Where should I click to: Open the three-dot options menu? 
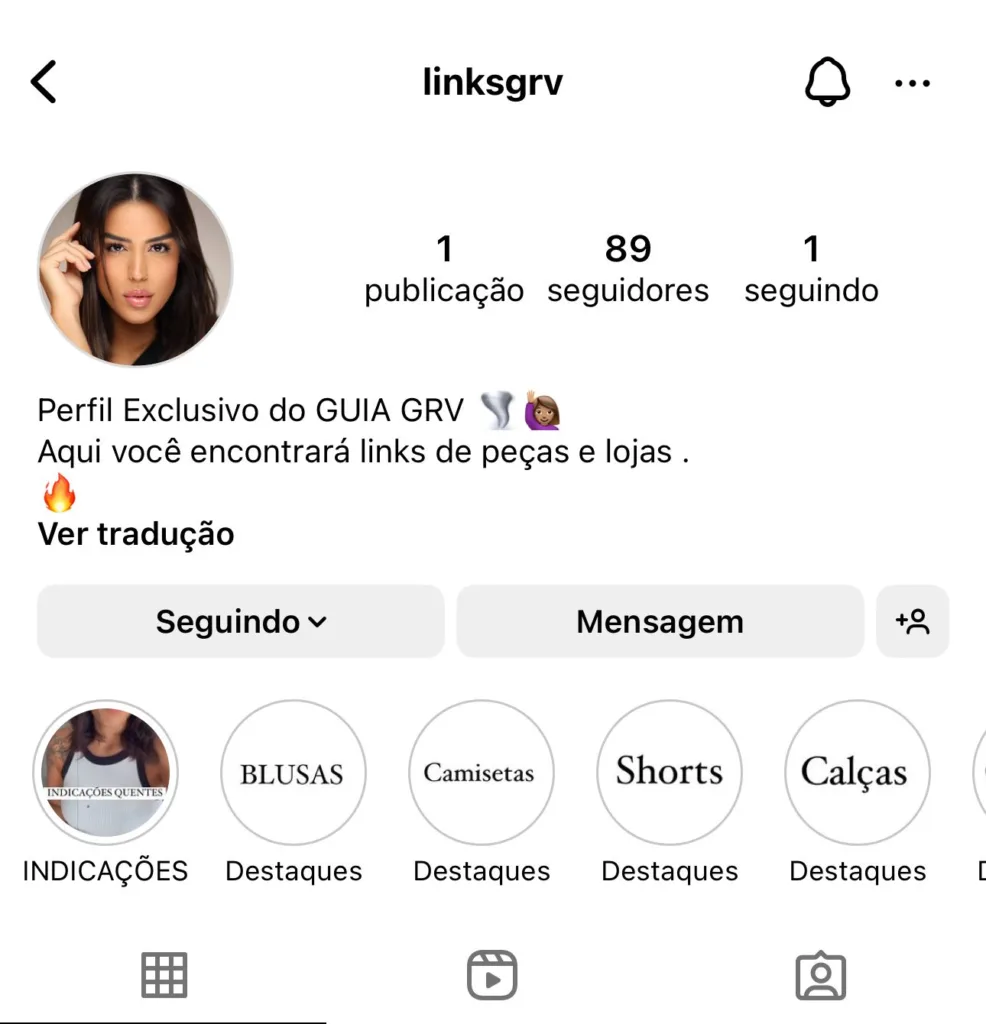pyautogui.click(x=912, y=84)
